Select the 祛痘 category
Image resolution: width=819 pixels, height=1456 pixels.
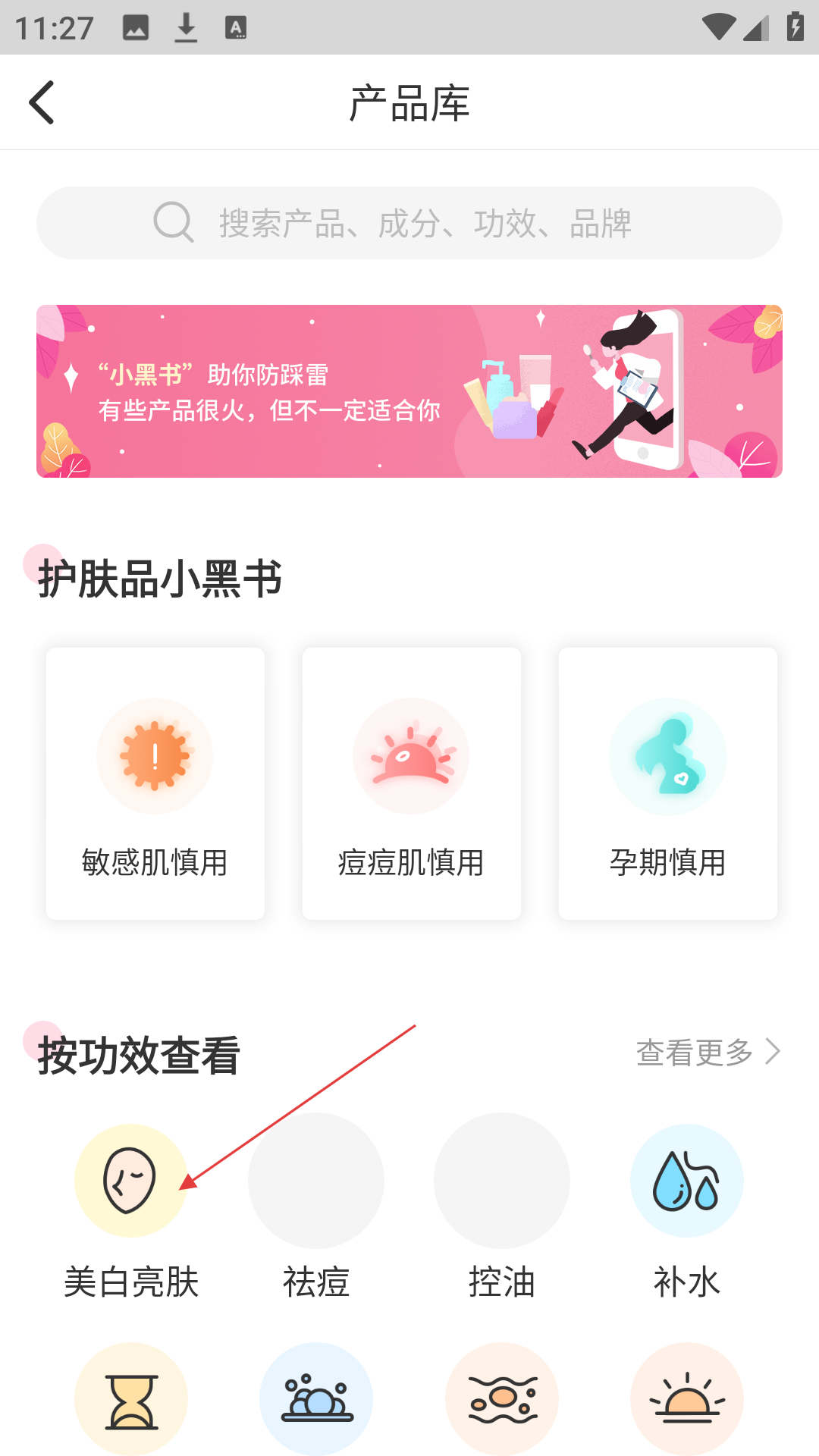coord(316,1181)
